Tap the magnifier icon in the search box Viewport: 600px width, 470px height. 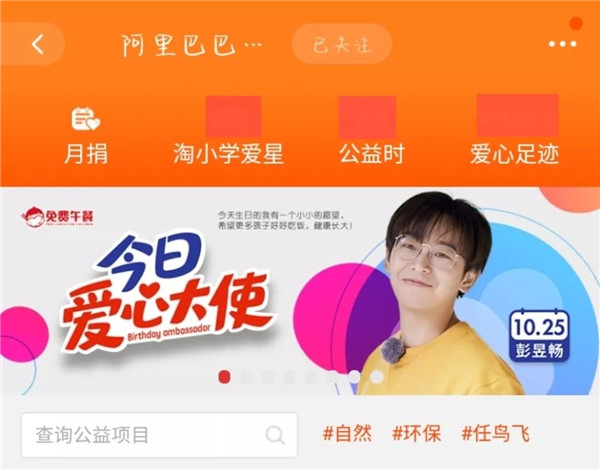pos(275,435)
